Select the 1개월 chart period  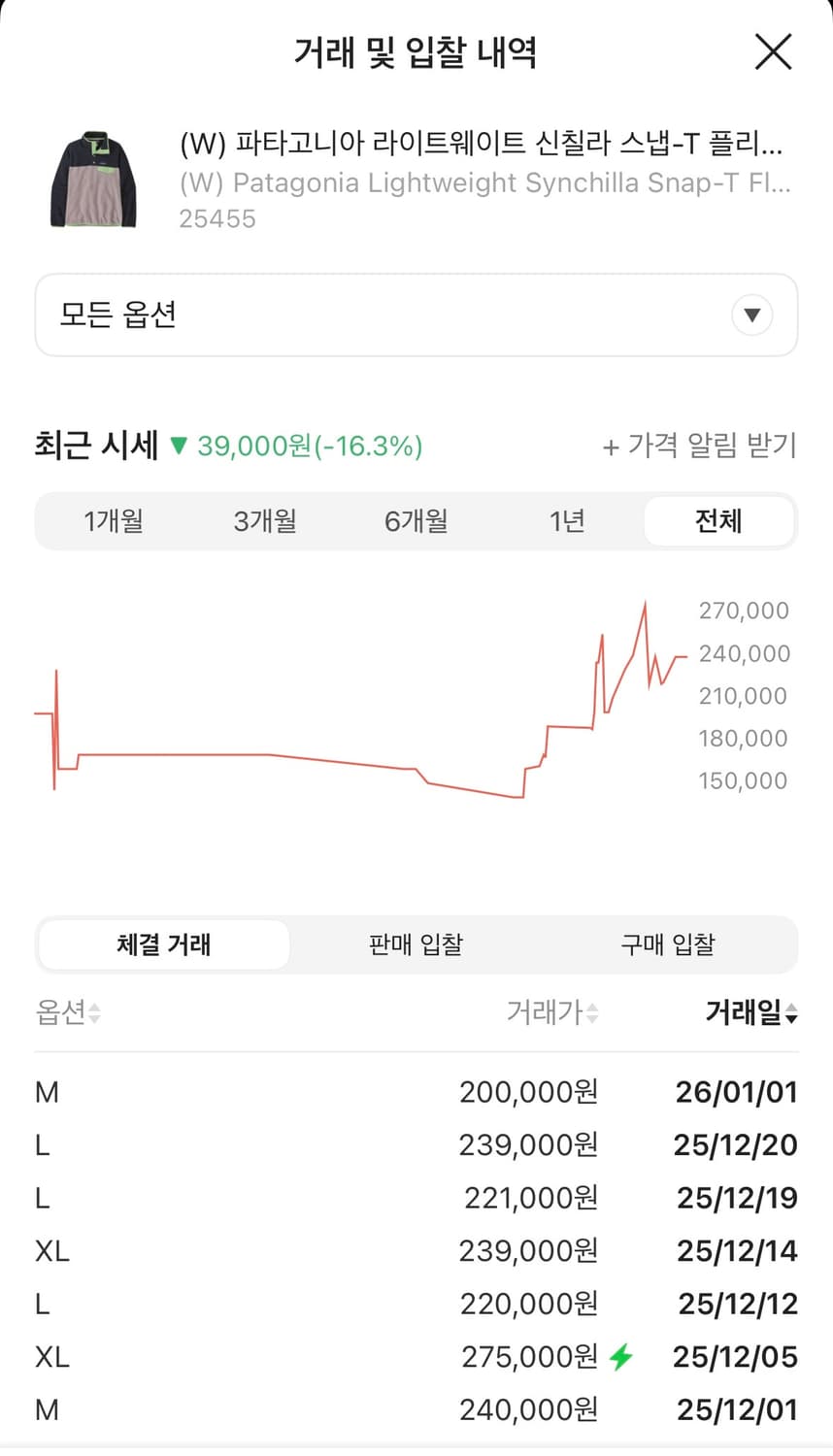pos(114,521)
